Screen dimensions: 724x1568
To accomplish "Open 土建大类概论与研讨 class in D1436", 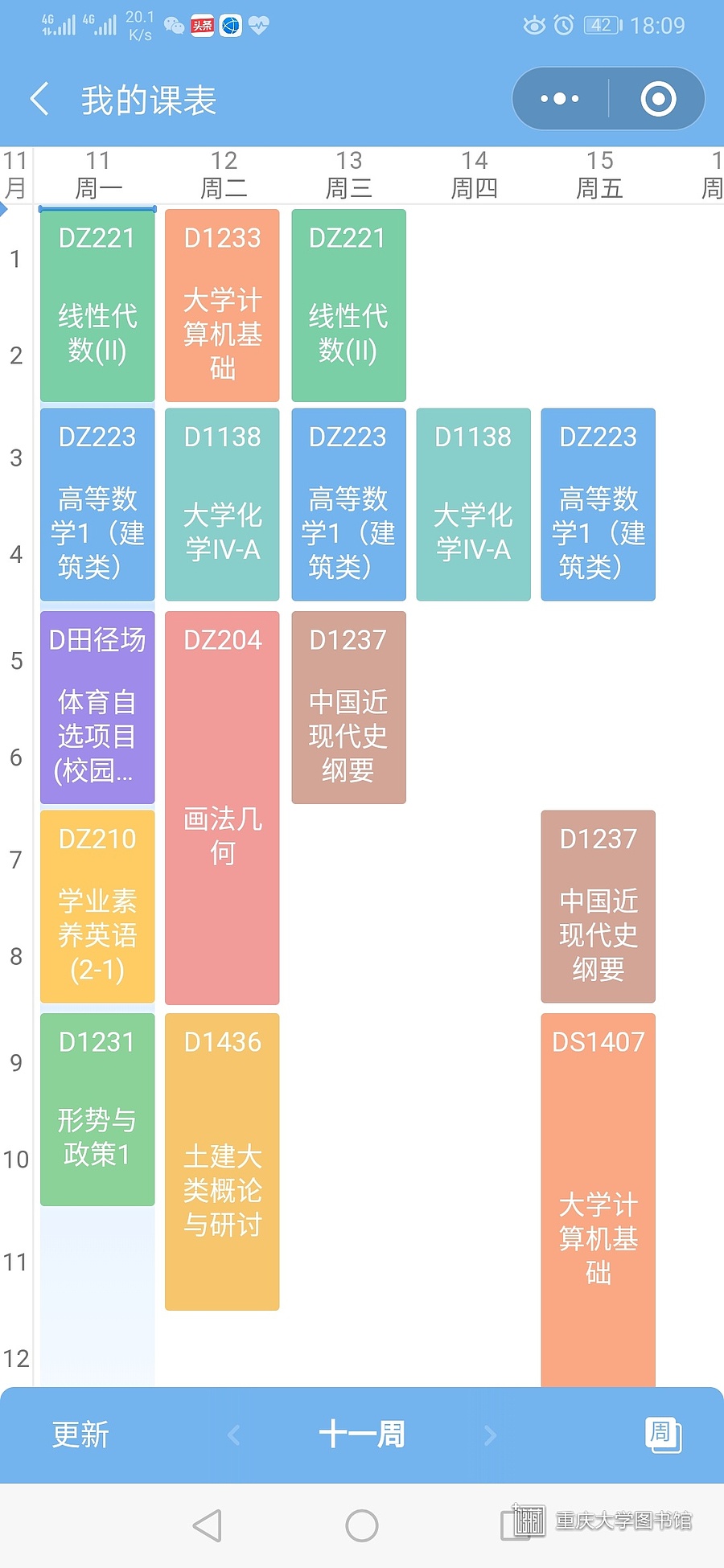I will (222, 1162).
